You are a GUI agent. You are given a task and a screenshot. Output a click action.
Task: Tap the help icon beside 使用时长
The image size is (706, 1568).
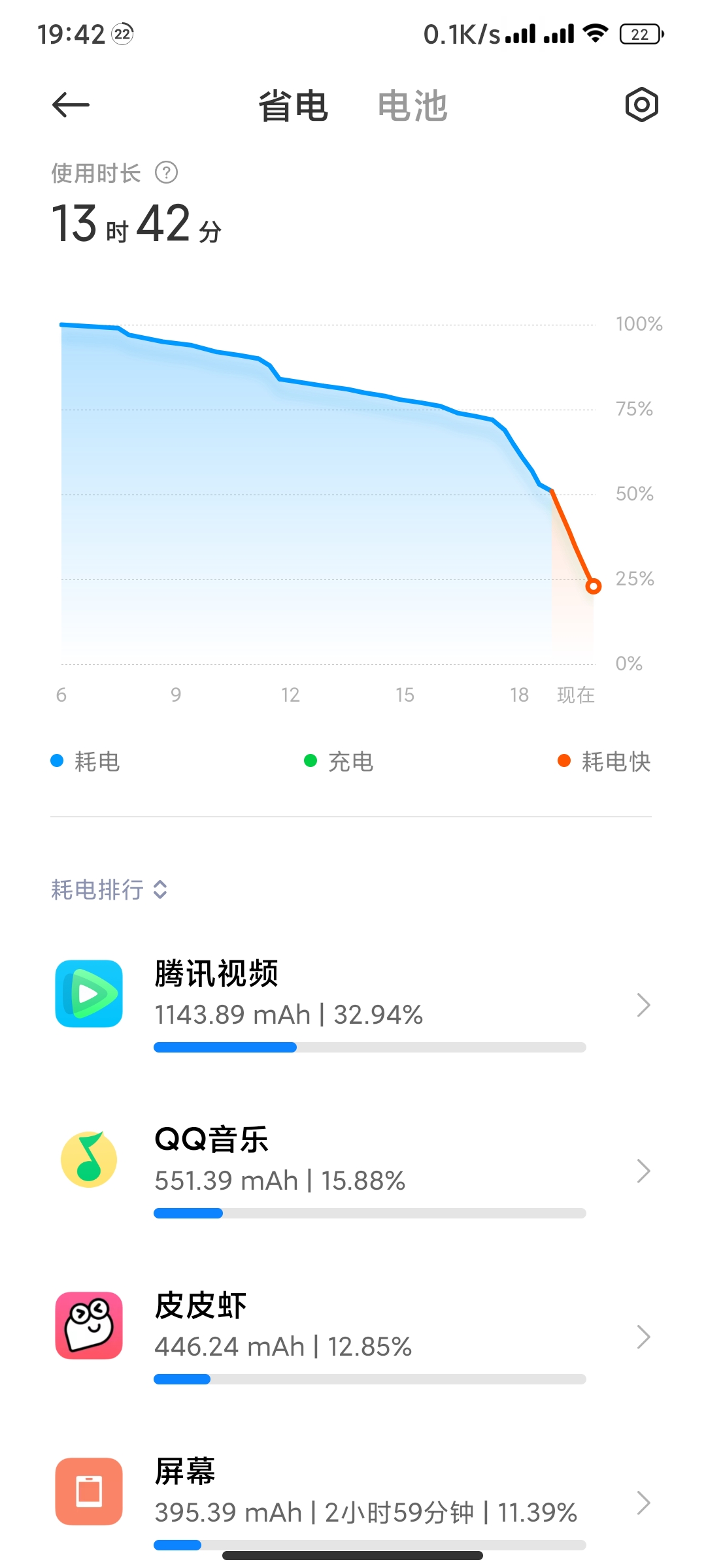166,173
